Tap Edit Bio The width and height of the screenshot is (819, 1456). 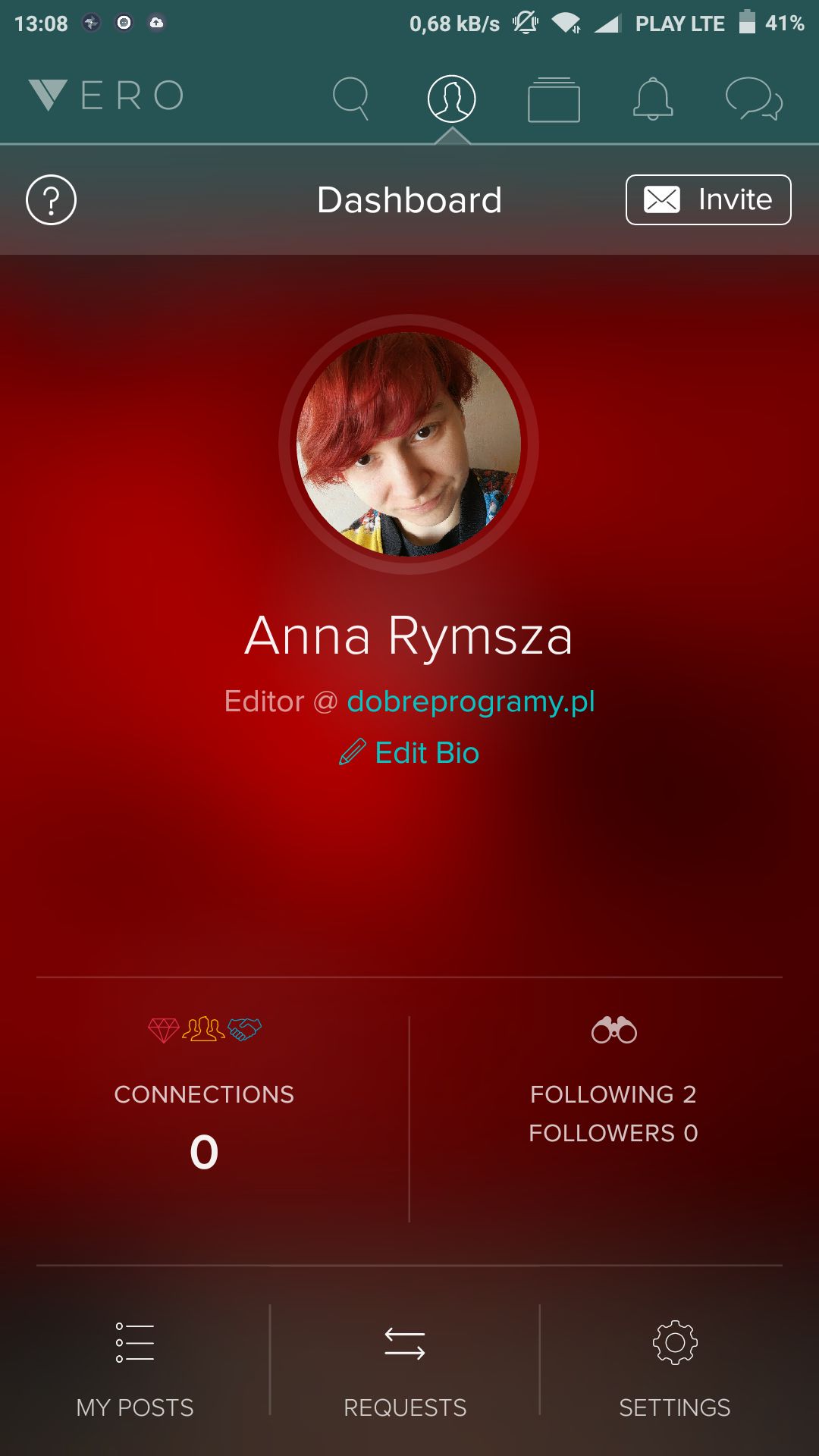click(x=409, y=753)
